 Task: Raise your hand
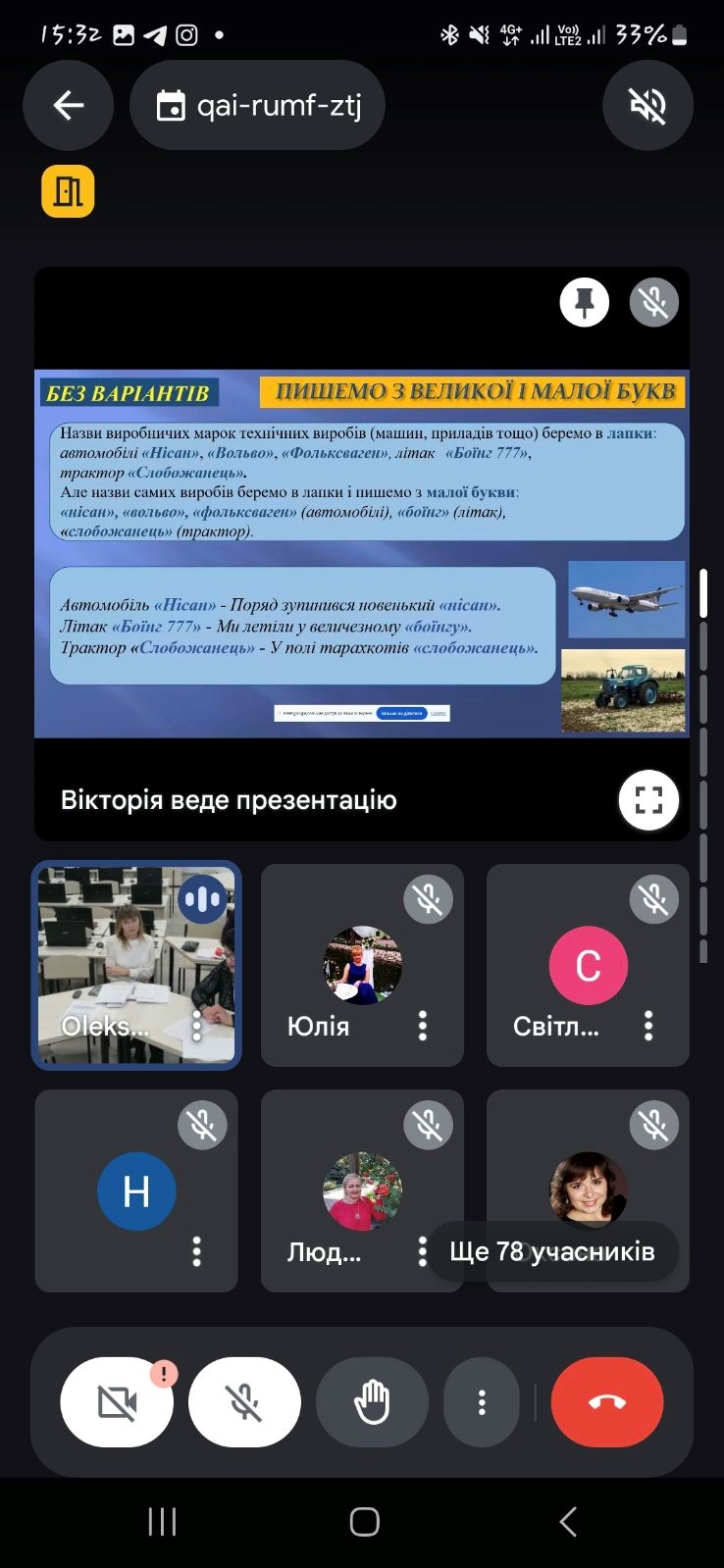[372, 1402]
